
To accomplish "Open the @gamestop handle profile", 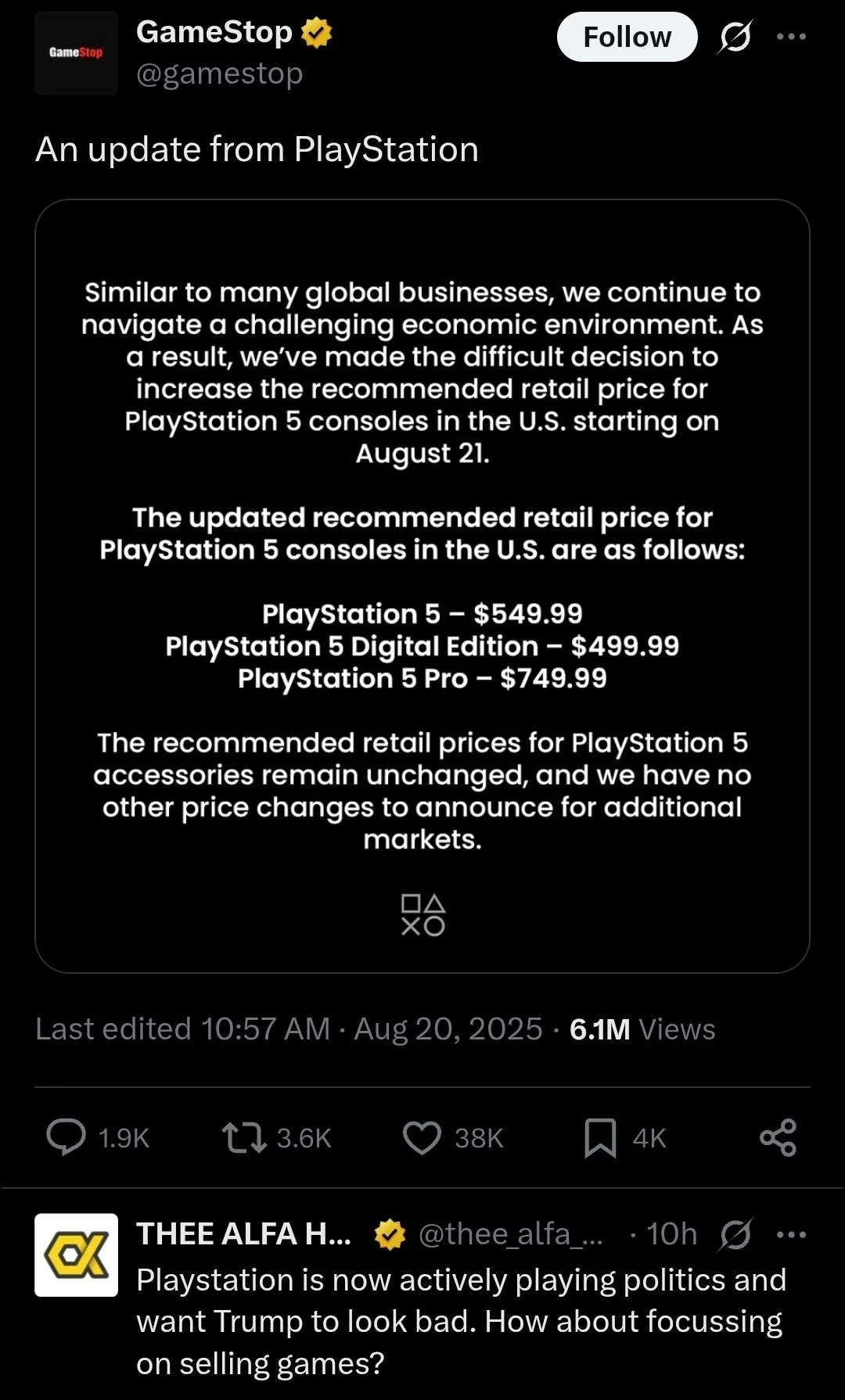I will point(219,74).
